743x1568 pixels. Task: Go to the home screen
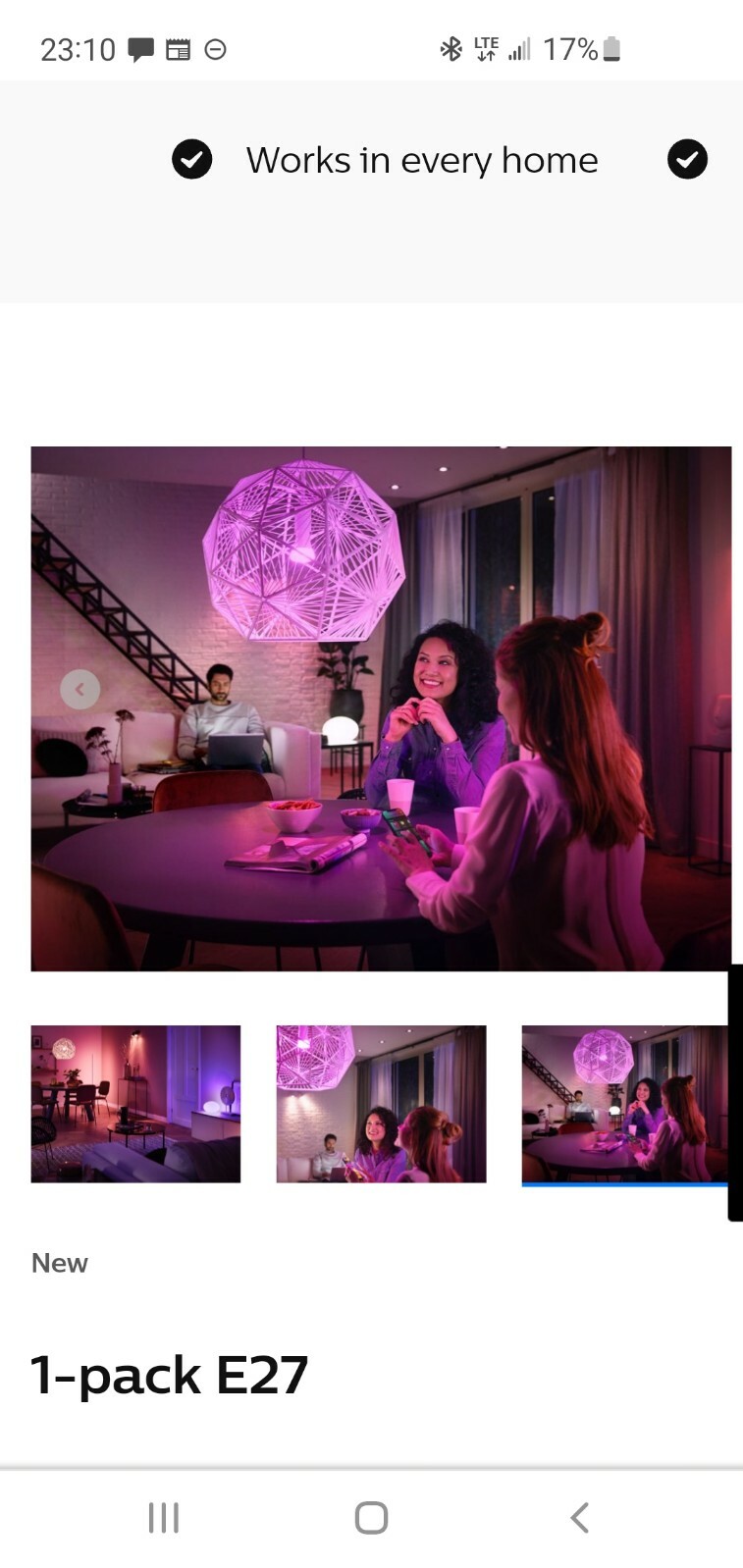371,1517
